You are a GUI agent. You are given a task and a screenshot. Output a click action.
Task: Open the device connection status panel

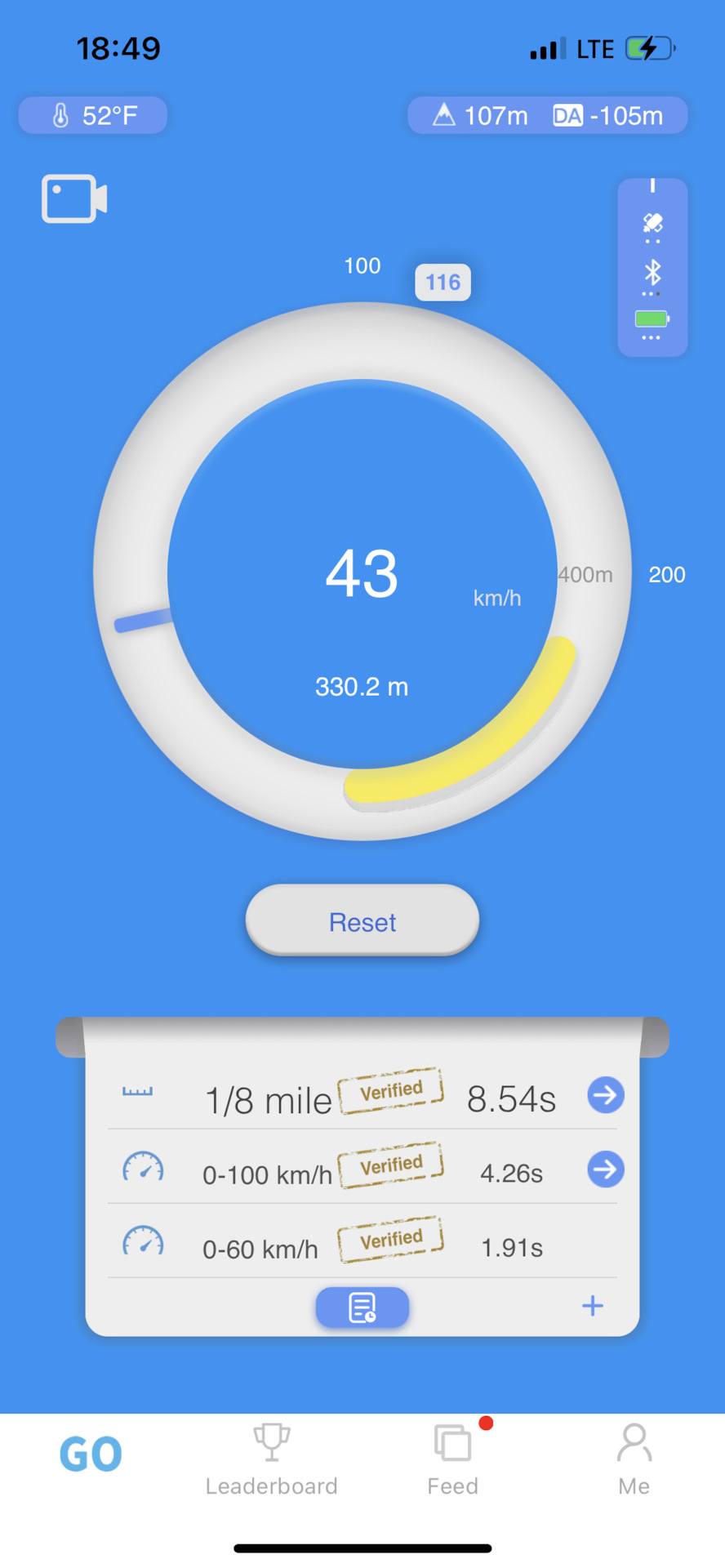pos(652,267)
